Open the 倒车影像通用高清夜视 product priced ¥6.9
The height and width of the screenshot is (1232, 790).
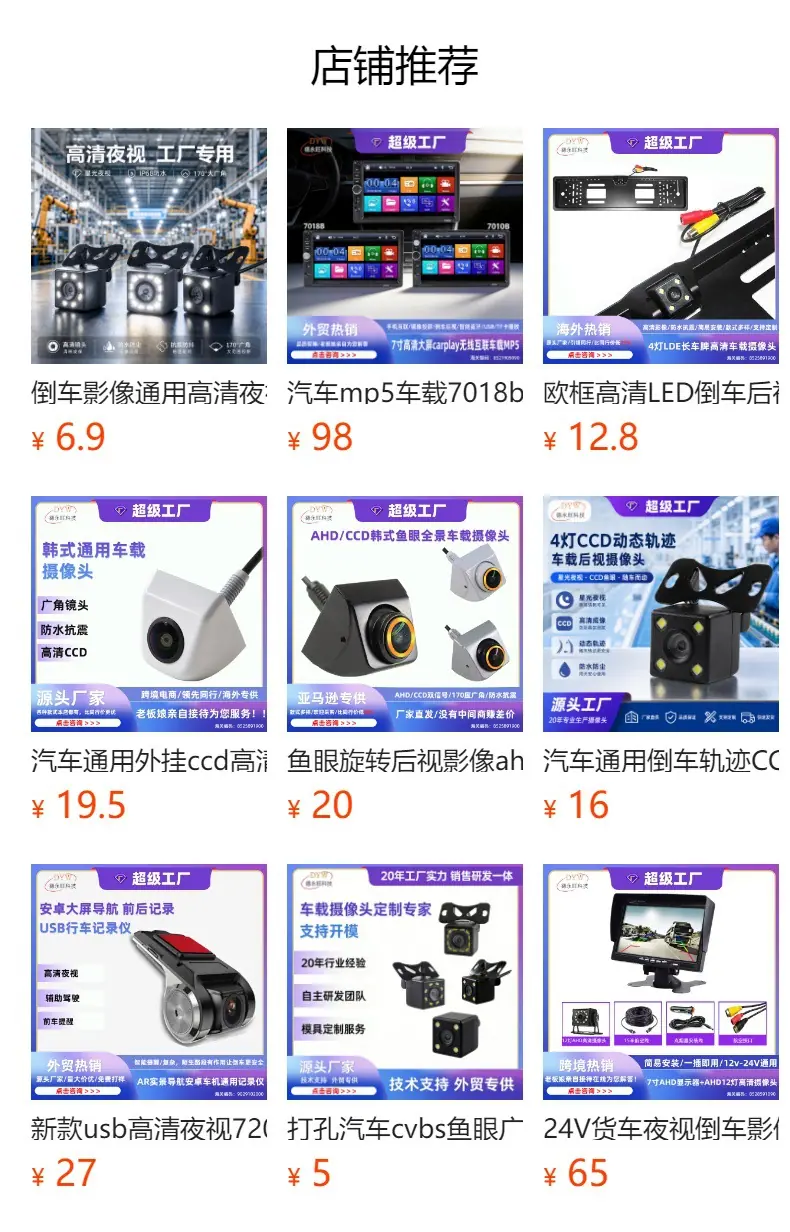tap(149, 292)
